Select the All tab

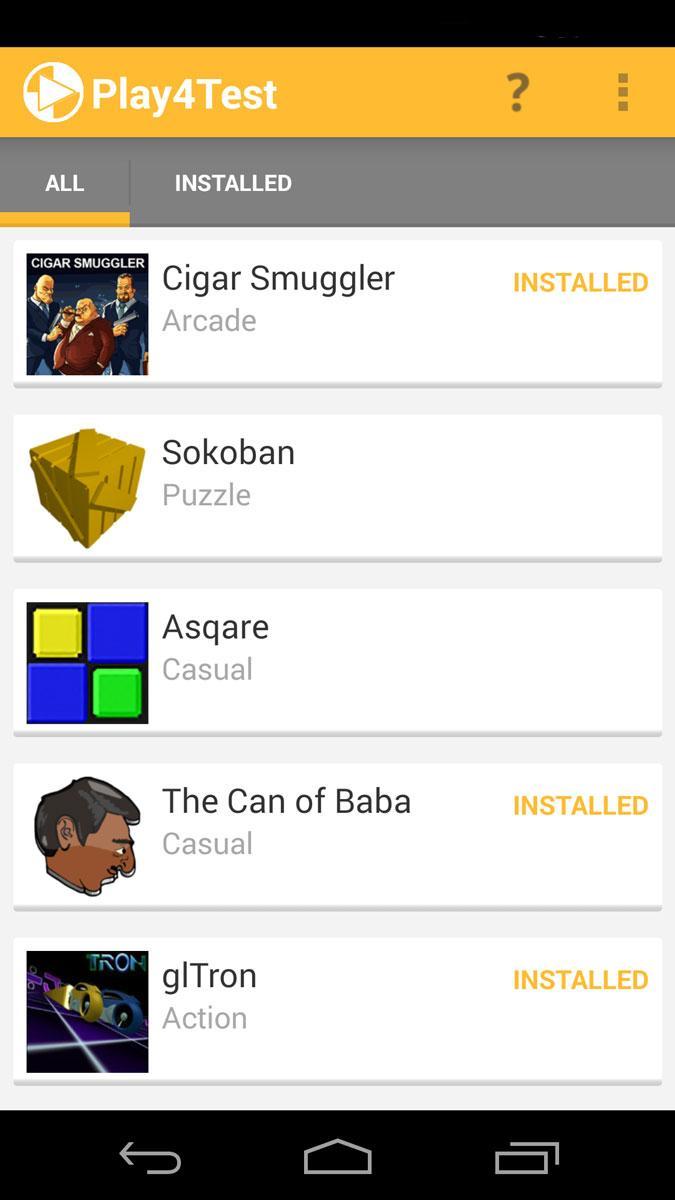(65, 183)
